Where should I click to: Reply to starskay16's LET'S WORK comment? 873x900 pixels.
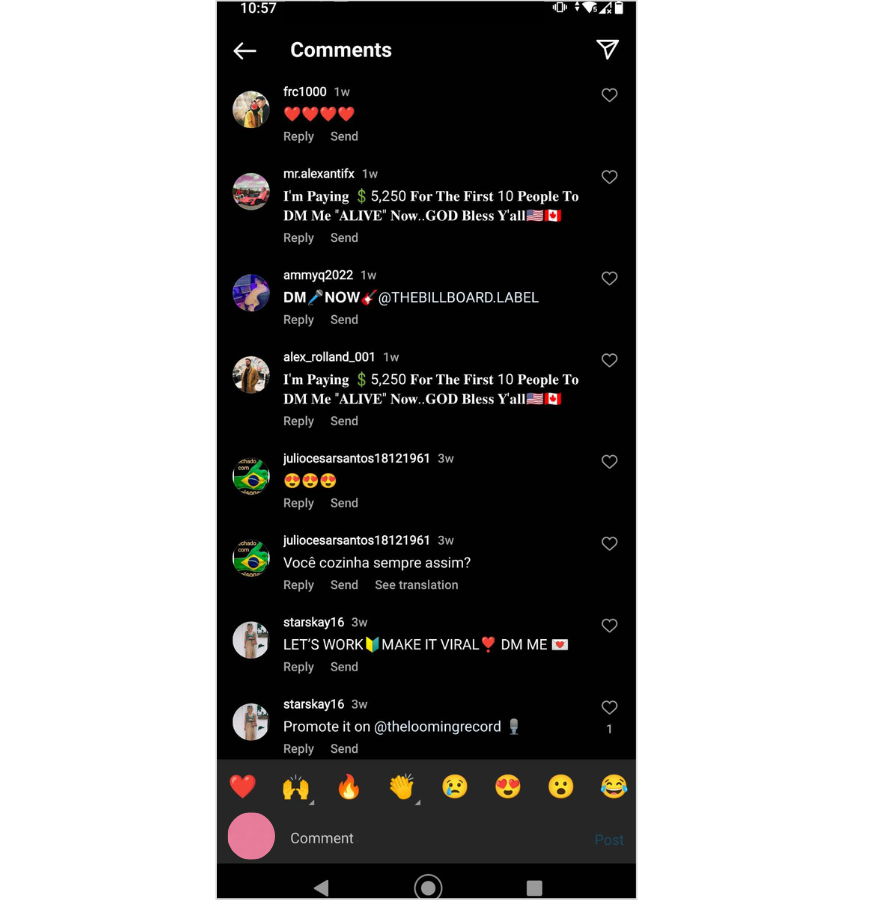coord(298,667)
